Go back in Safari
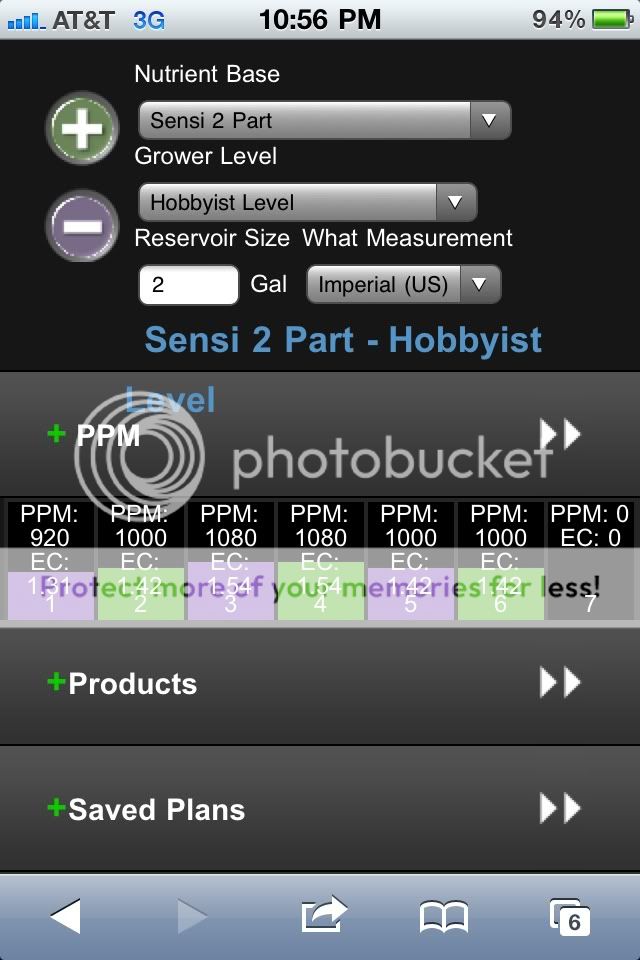The height and width of the screenshot is (960, 640). (66, 915)
